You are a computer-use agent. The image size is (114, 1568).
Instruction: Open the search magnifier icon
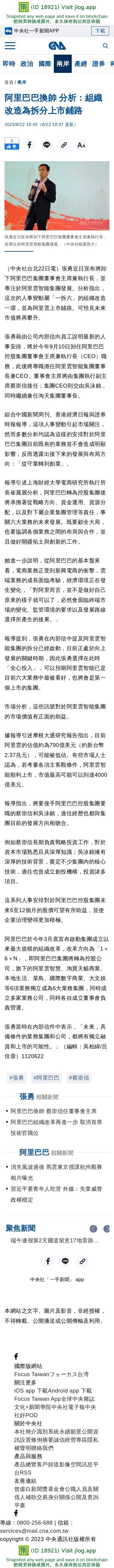(105, 46)
